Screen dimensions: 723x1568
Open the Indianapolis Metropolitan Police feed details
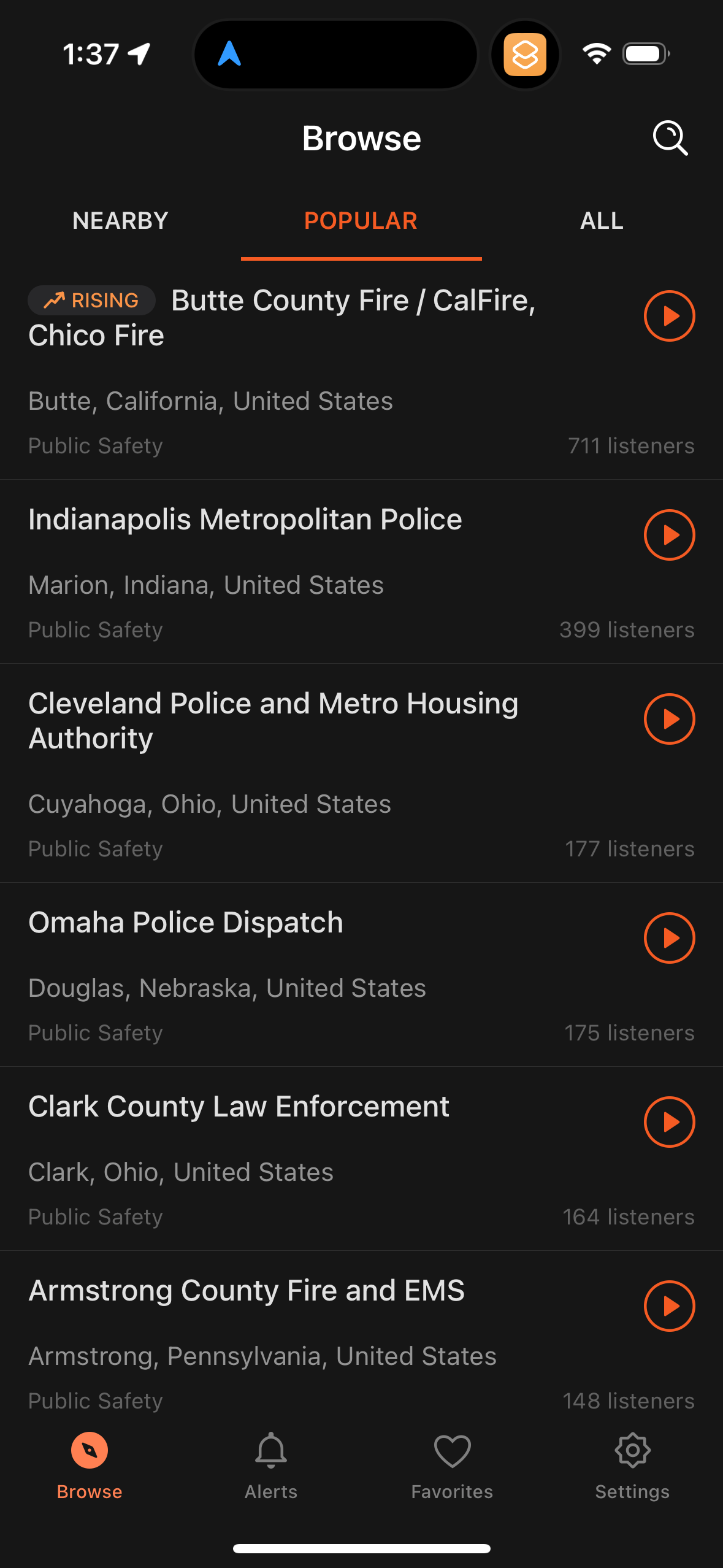pos(245,519)
